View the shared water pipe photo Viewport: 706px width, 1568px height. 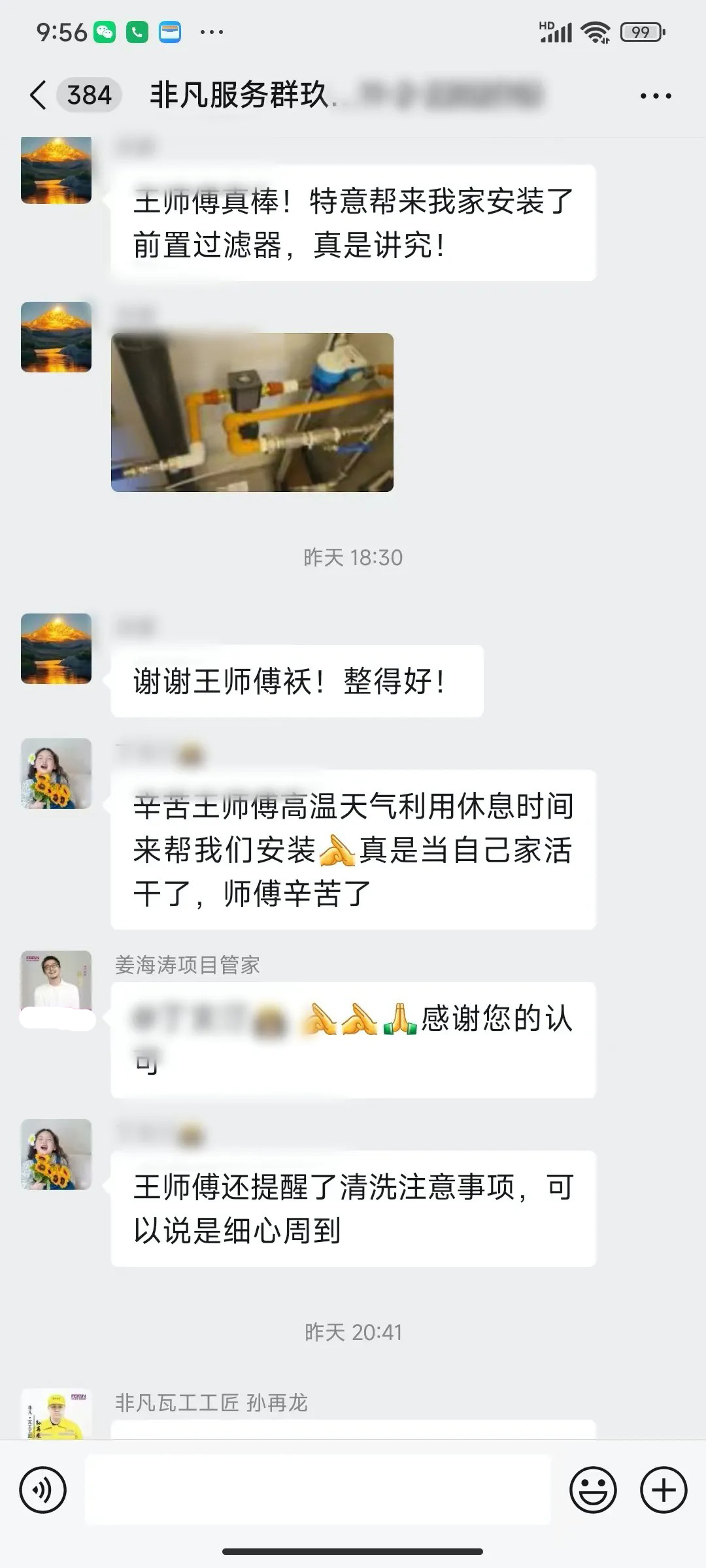252,412
